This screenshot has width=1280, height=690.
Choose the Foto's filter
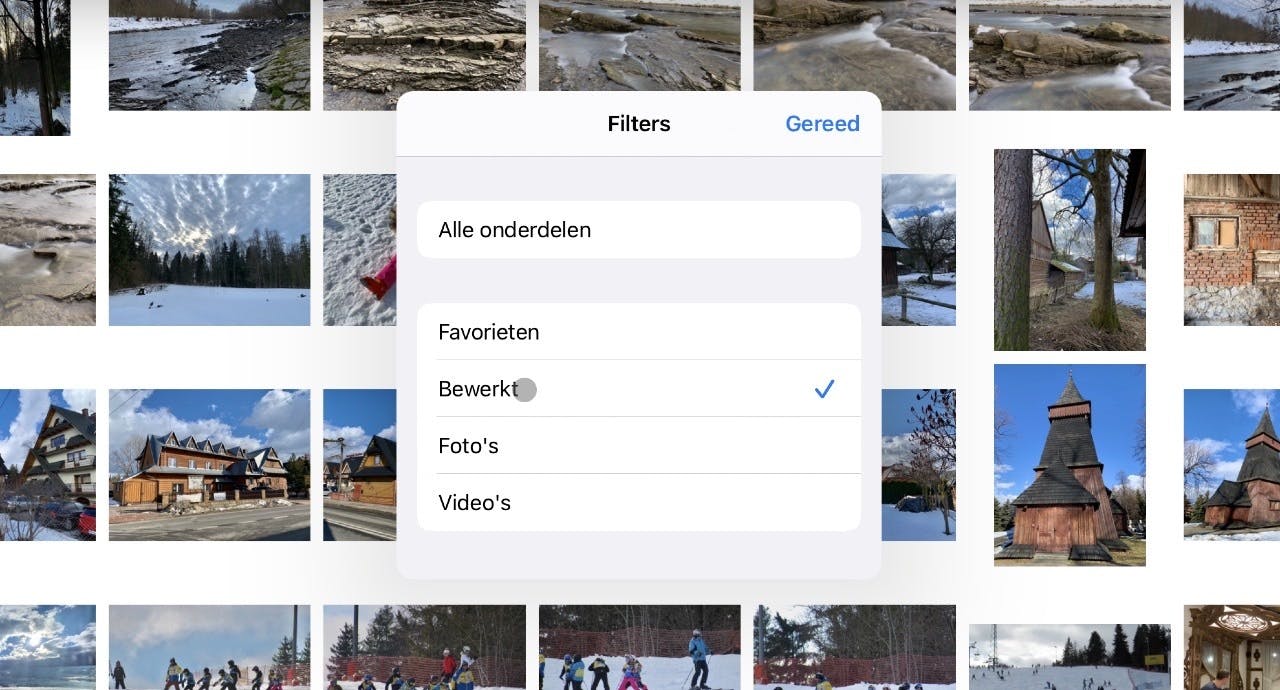pos(638,446)
